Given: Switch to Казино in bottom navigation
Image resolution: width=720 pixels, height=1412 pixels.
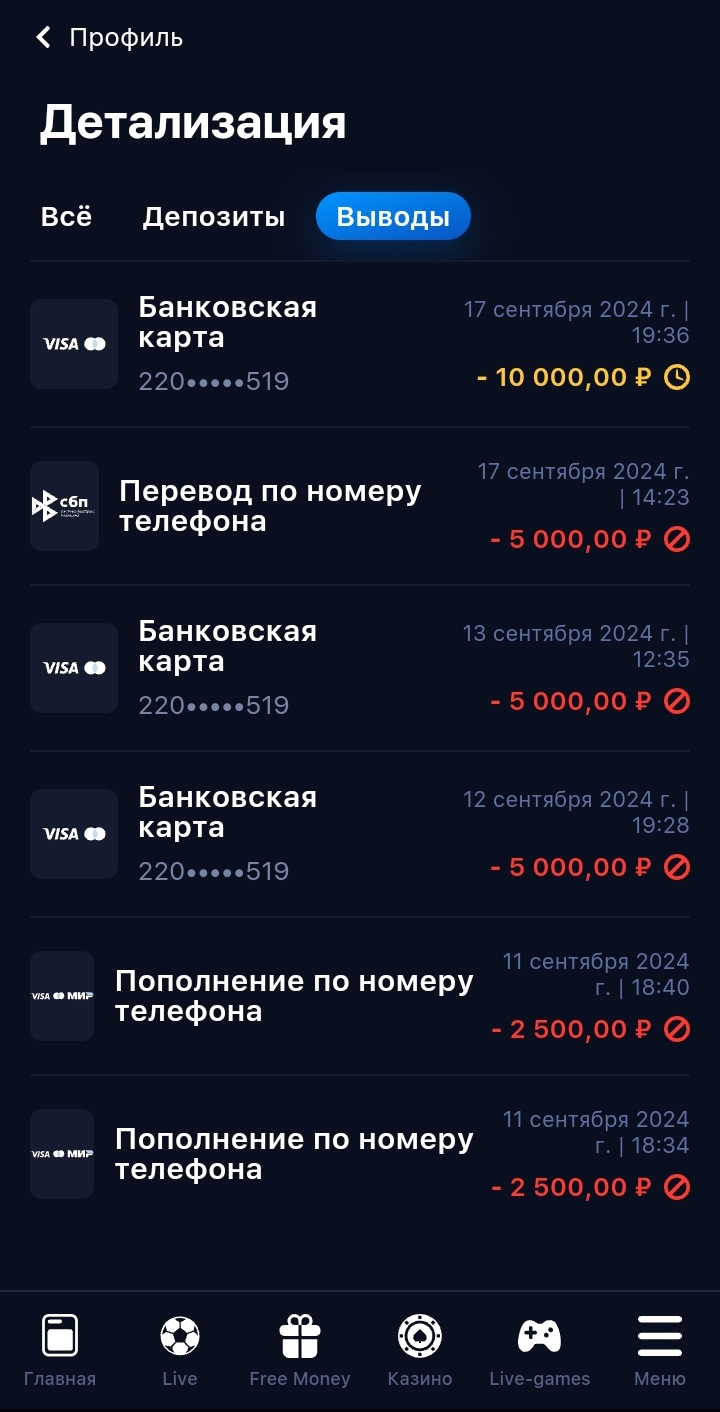Looking at the screenshot, I should [x=420, y=1351].
